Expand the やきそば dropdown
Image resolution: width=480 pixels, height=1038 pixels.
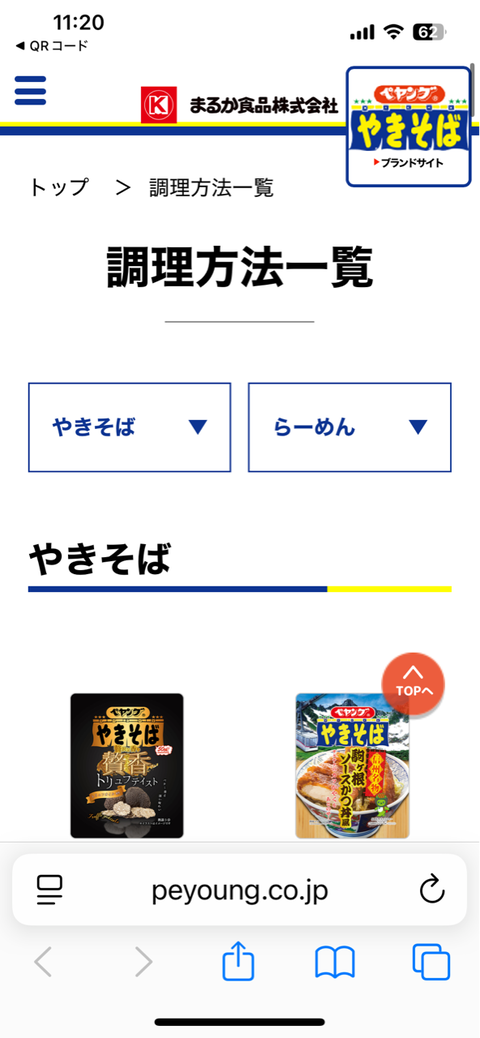click(130, 427)
